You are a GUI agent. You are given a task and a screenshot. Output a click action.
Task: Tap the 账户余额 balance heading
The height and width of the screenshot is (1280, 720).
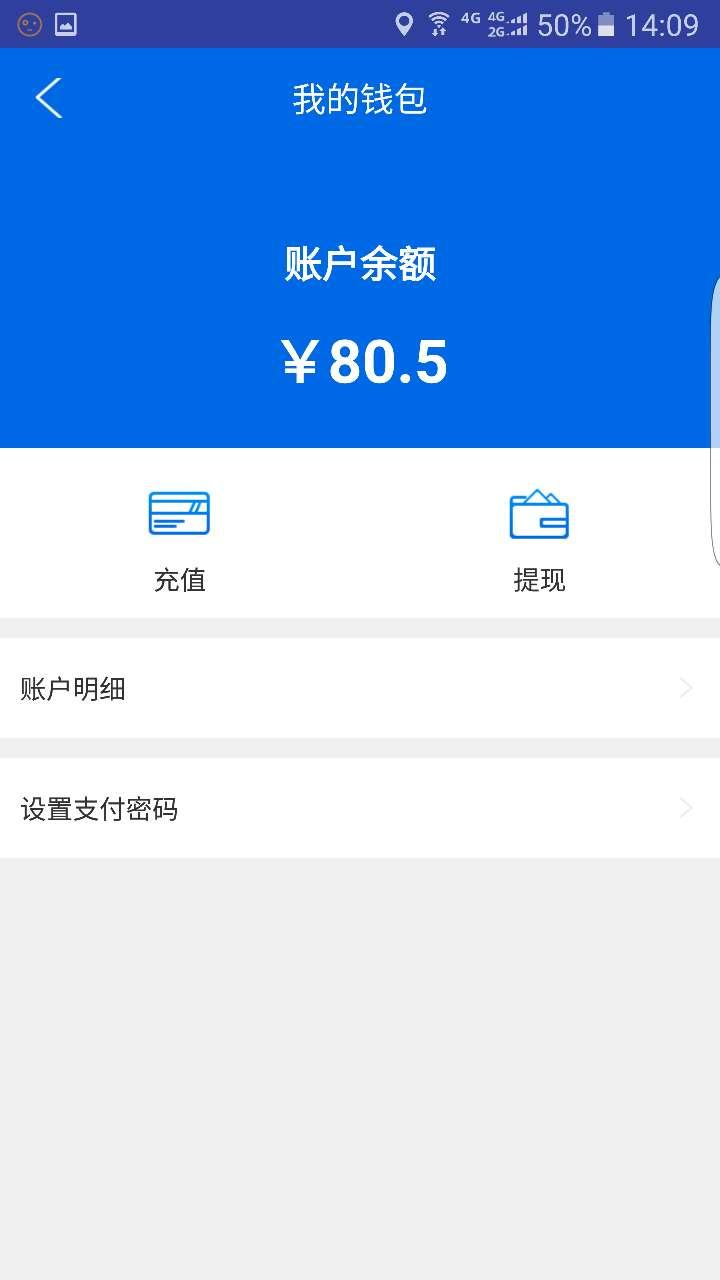pos(360,263)
